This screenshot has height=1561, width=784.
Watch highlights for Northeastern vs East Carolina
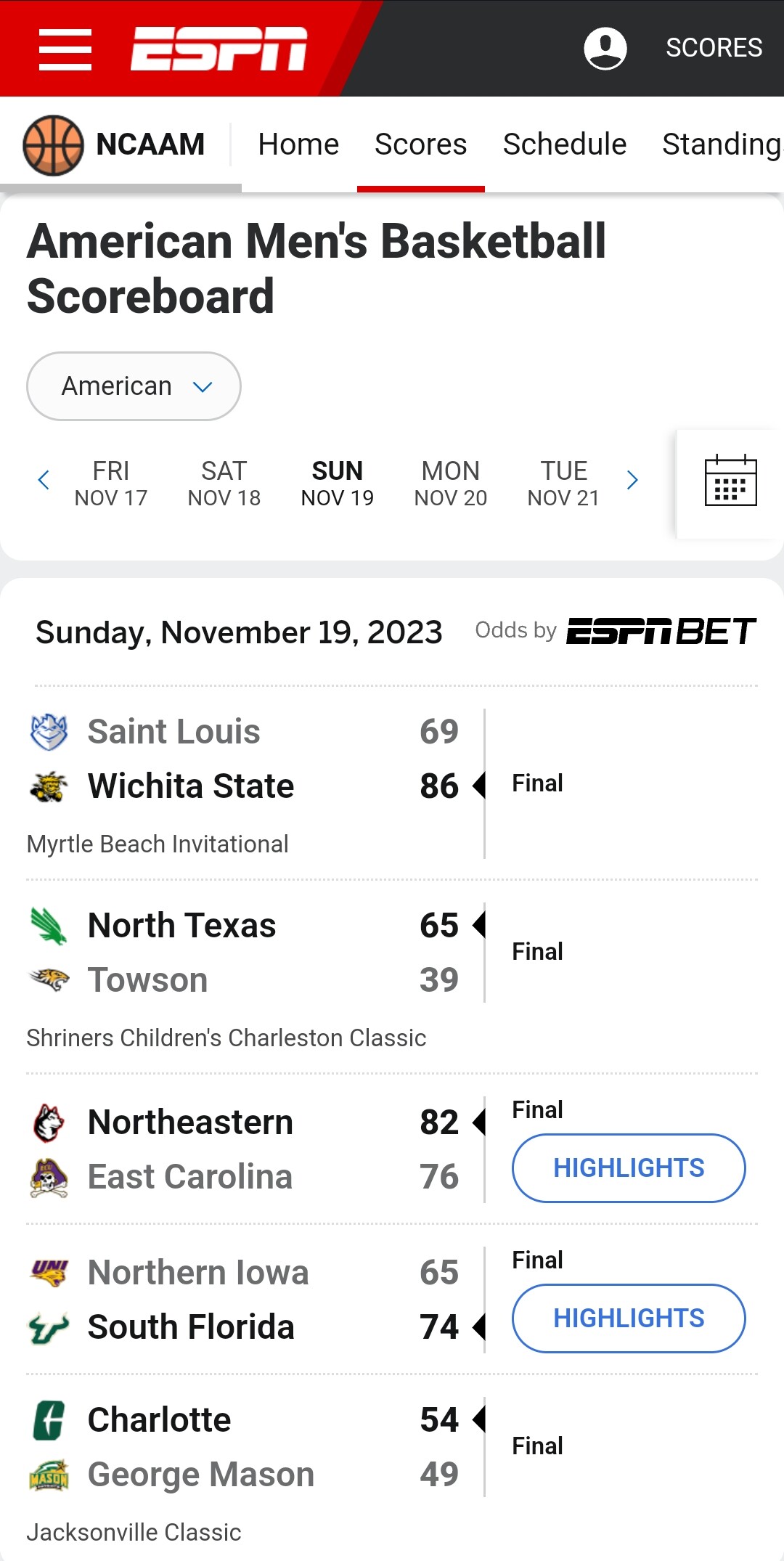click(629, 1168)
